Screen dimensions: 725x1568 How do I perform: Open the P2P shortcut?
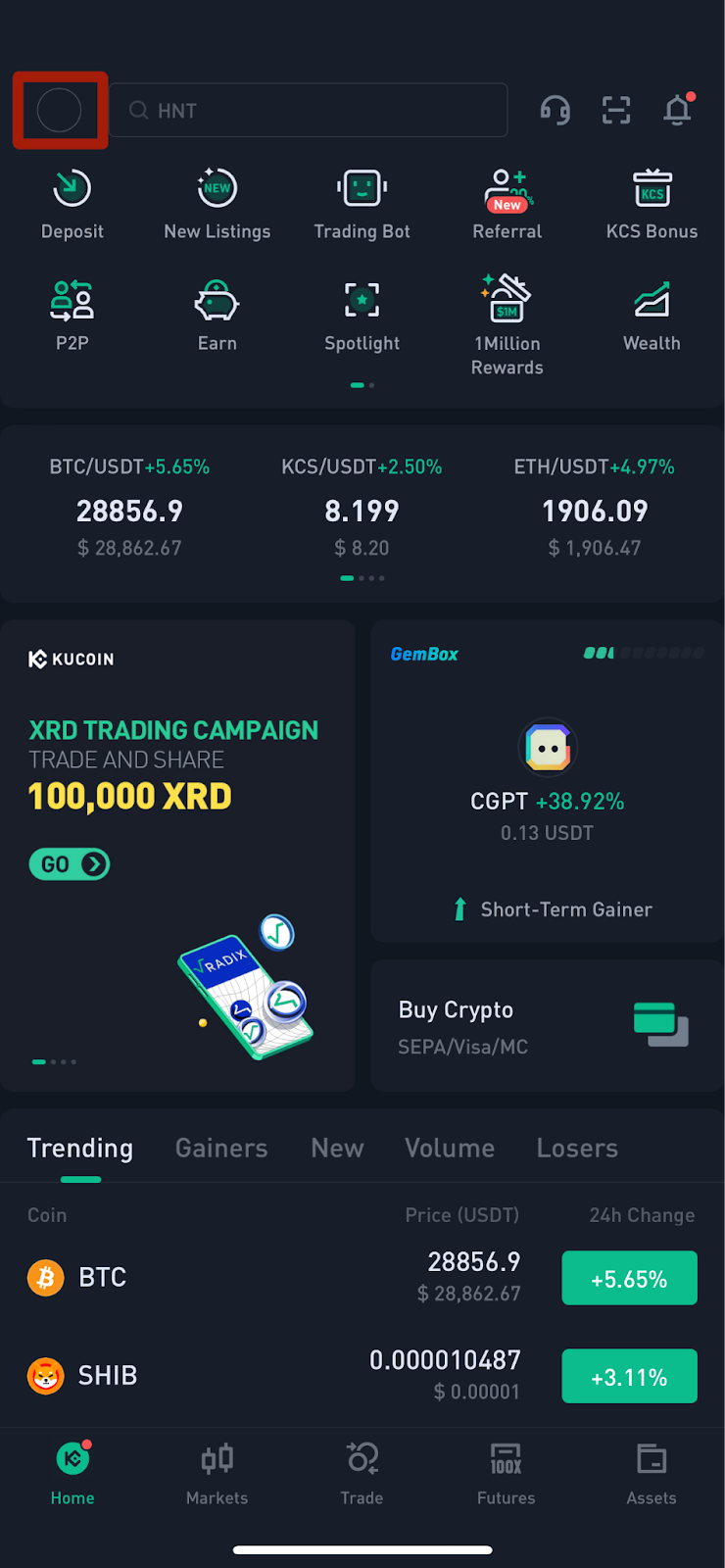click(72, 316)
